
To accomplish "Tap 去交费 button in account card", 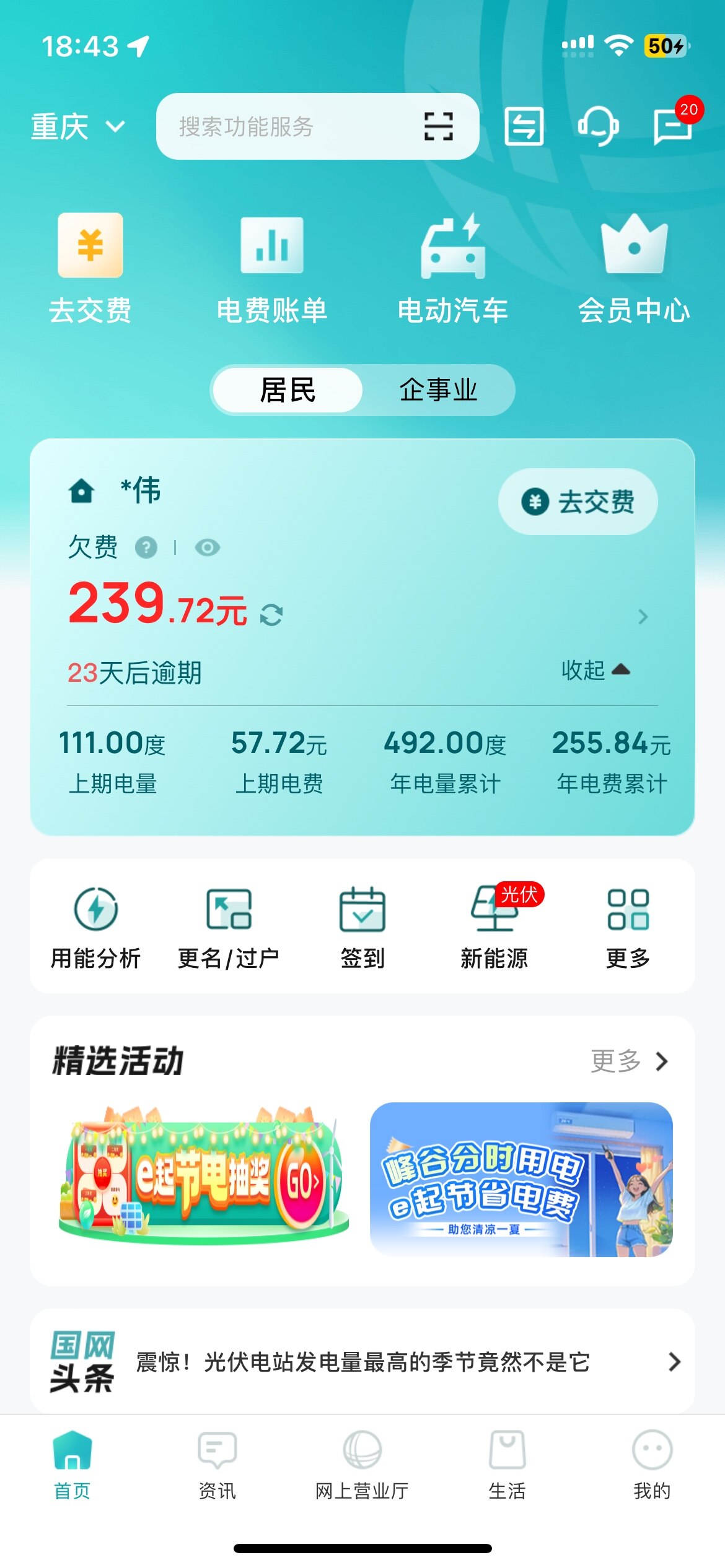I will 578,502.
